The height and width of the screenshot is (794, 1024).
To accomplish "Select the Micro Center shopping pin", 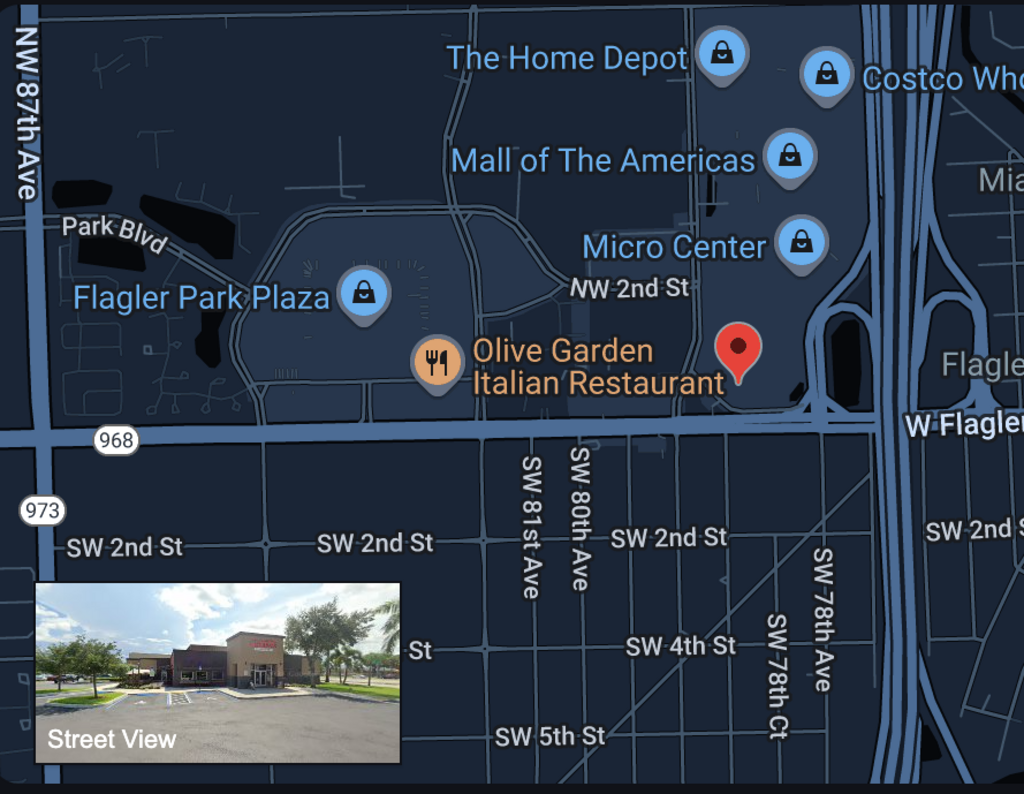I will point(801,242).
